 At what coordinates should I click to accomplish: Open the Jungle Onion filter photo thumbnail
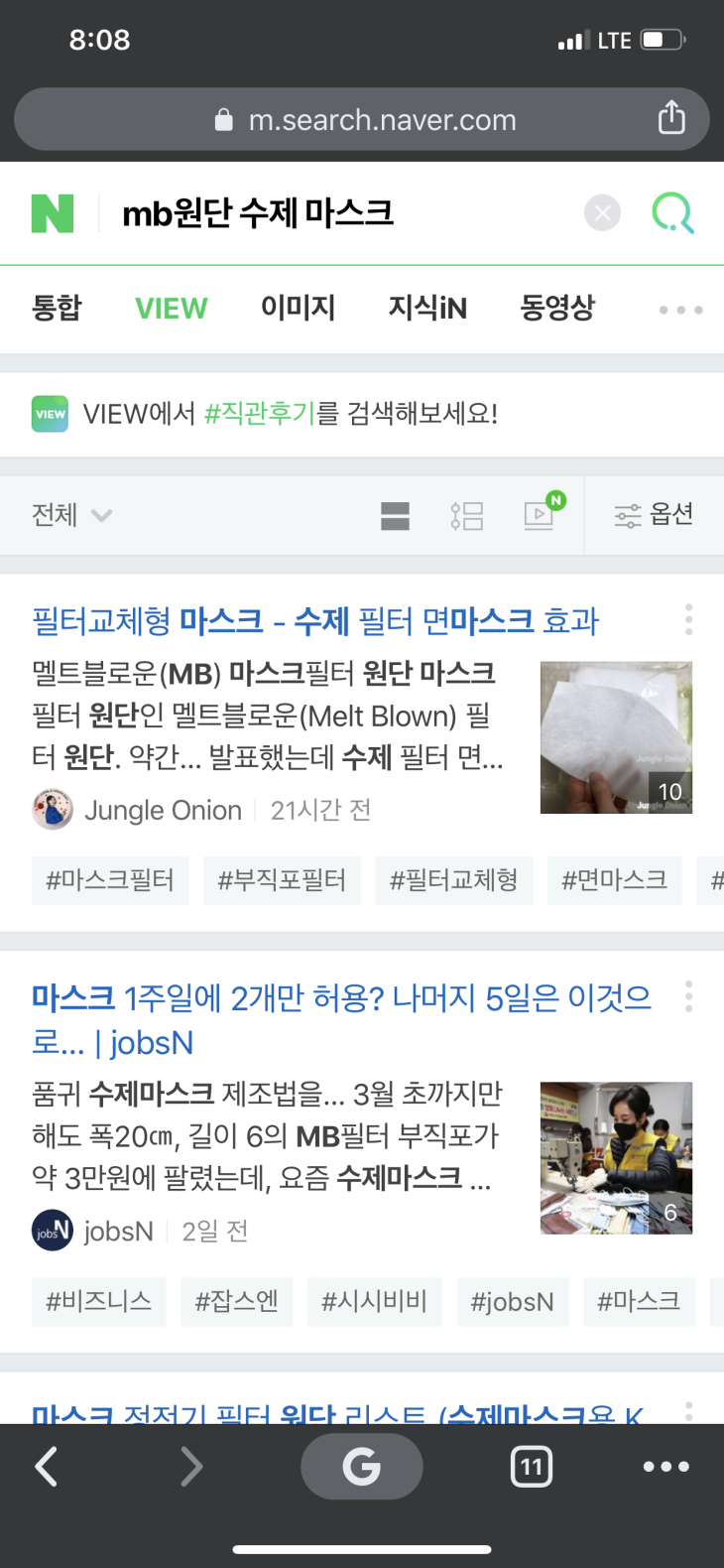pos(616,737)
